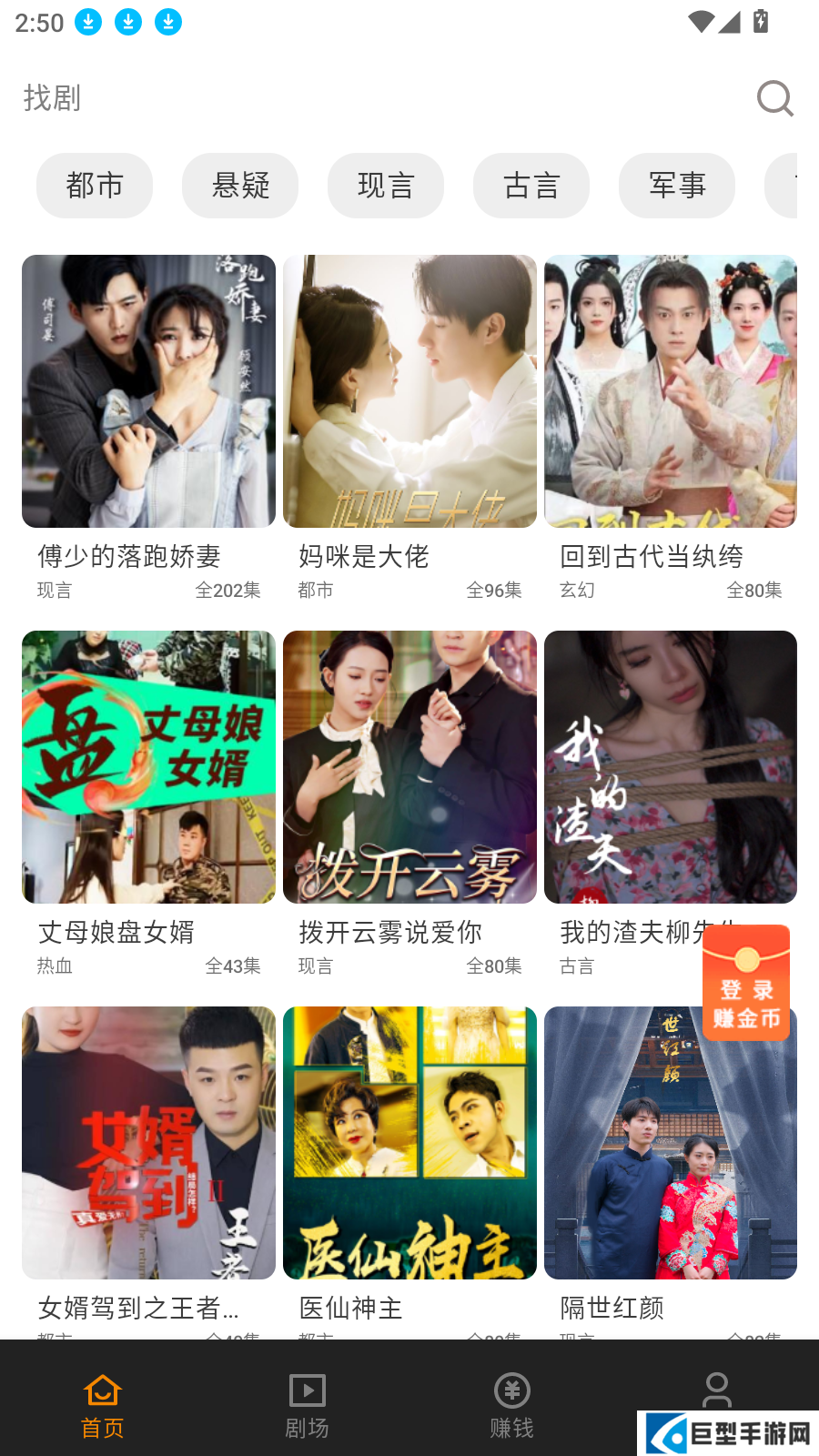Switch to the 古言 category
This screenshot has height=1456, width=819.
click(x=531, y=186)
